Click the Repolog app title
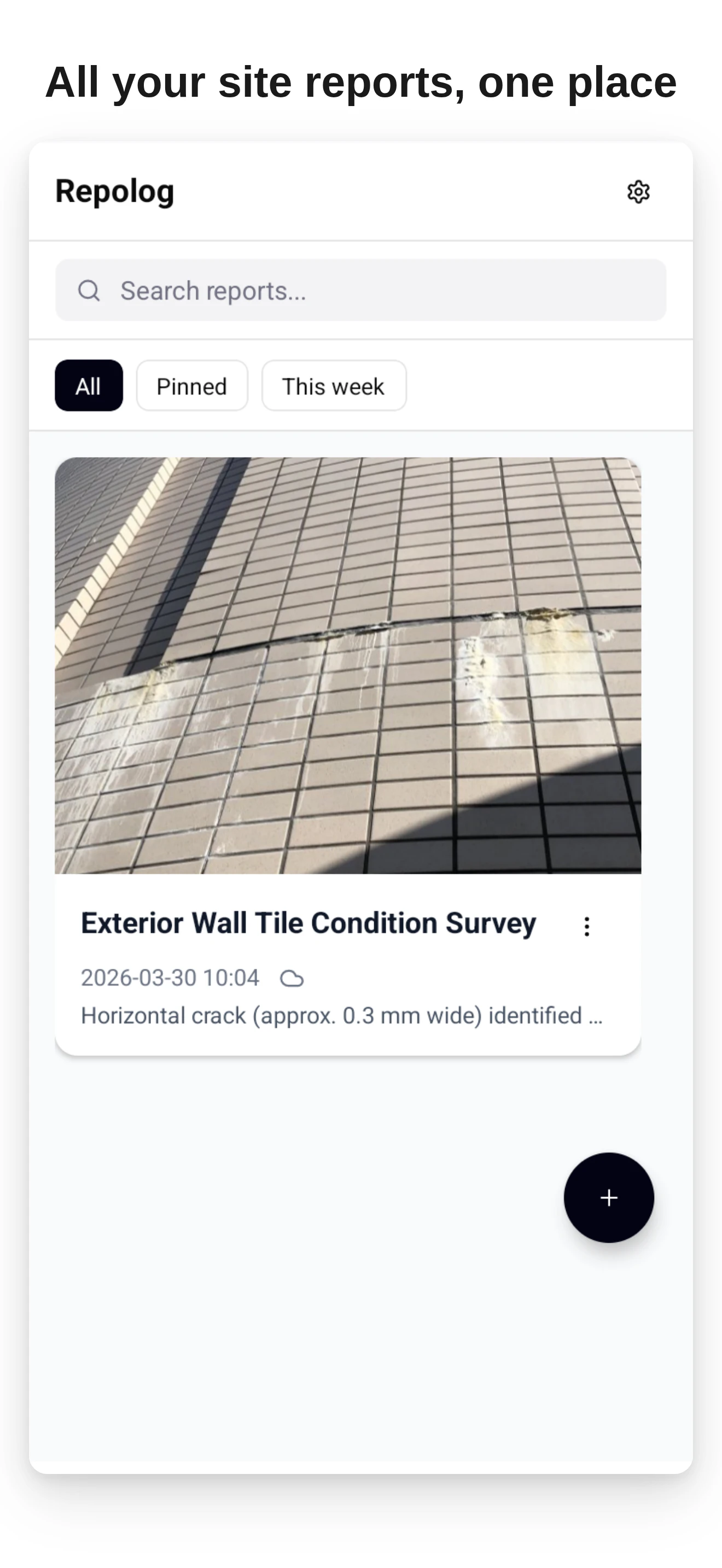 [x=114, y=192]
